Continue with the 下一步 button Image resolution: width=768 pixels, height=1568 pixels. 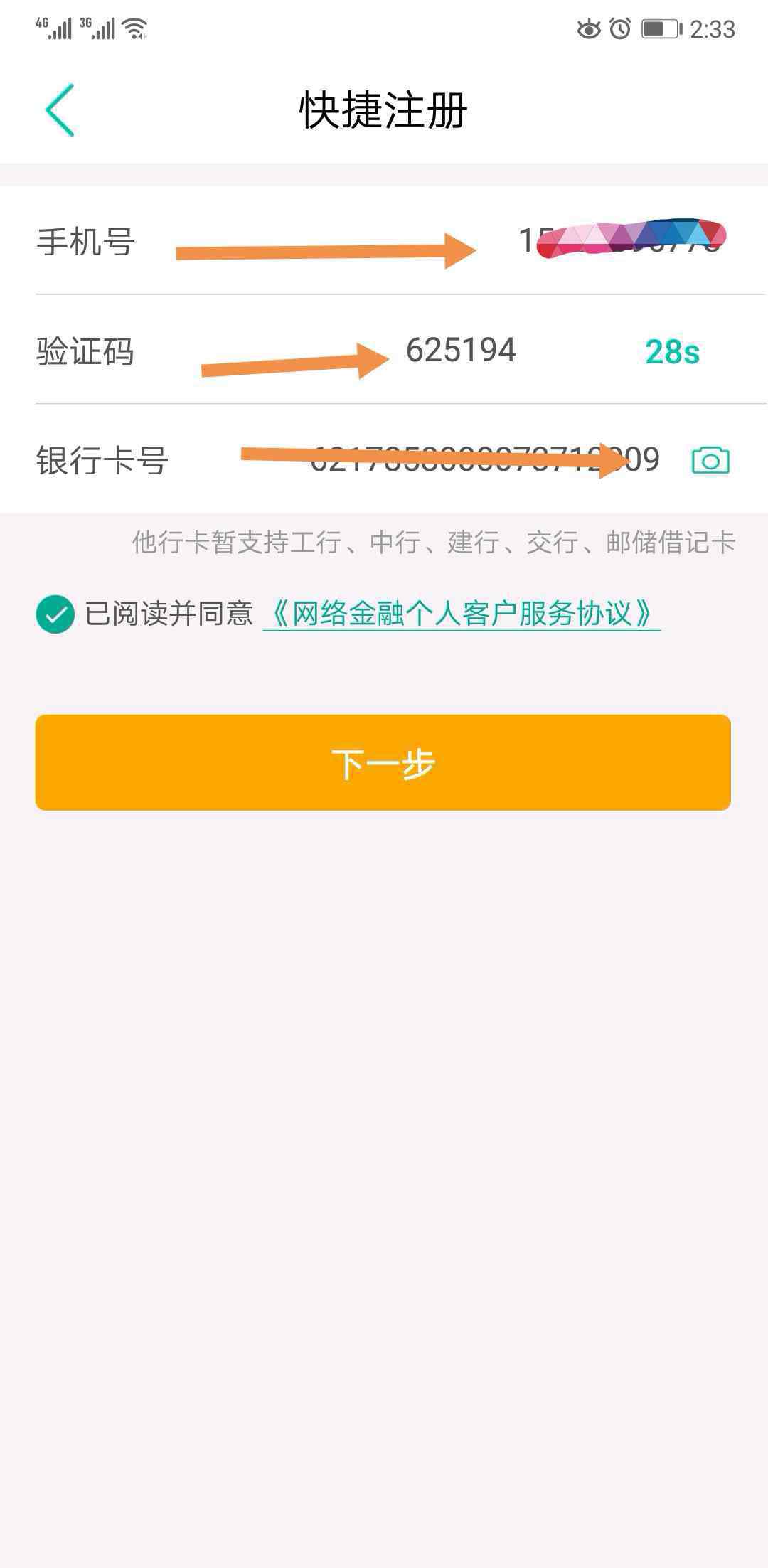click(383, 762)
